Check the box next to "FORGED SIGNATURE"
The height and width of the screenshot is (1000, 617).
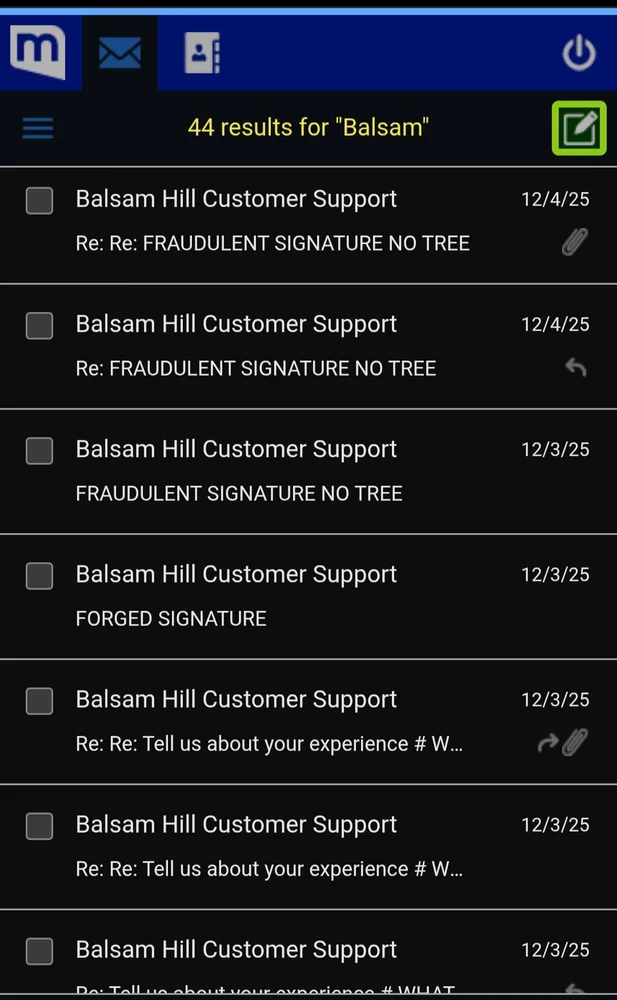click(x=39, y=575)
